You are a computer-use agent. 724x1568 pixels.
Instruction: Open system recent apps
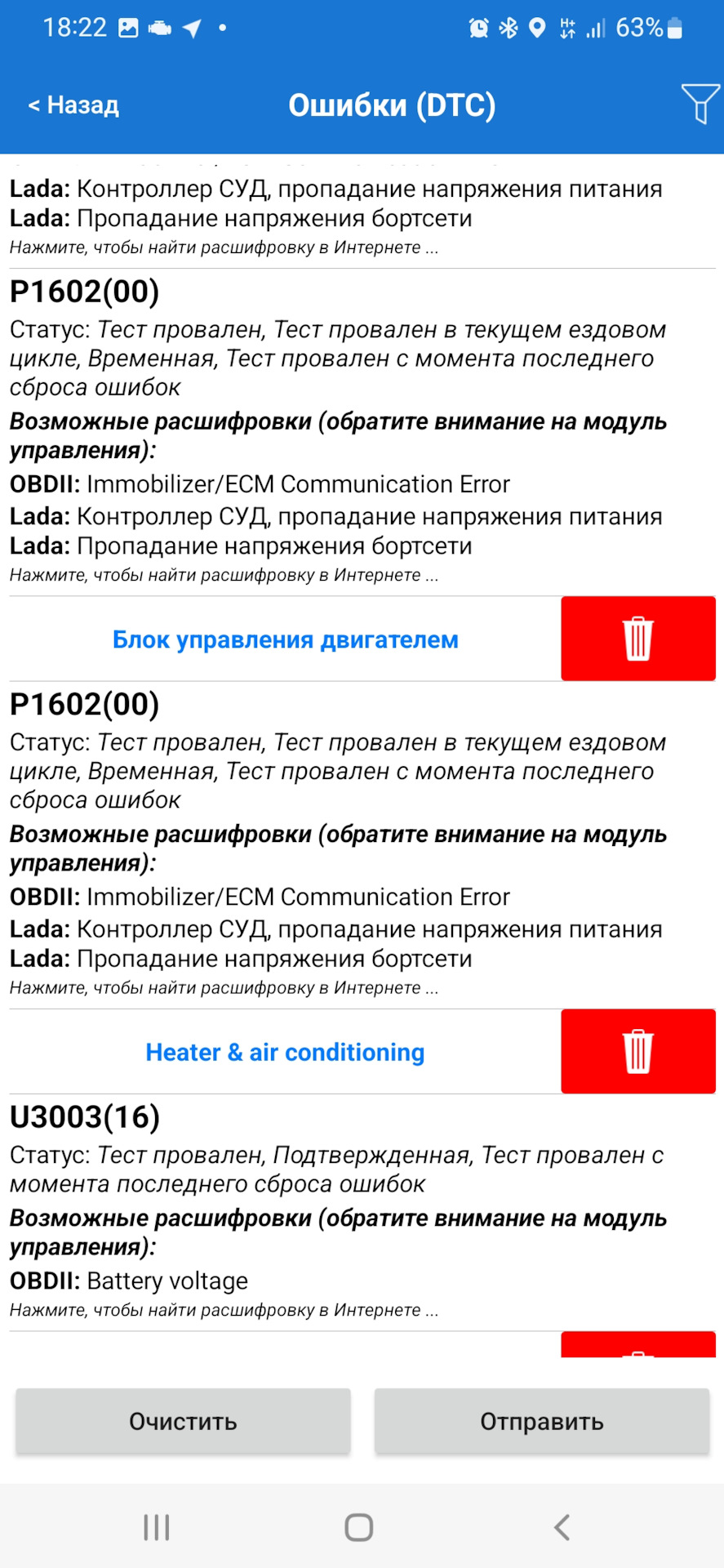point(157,1527)
